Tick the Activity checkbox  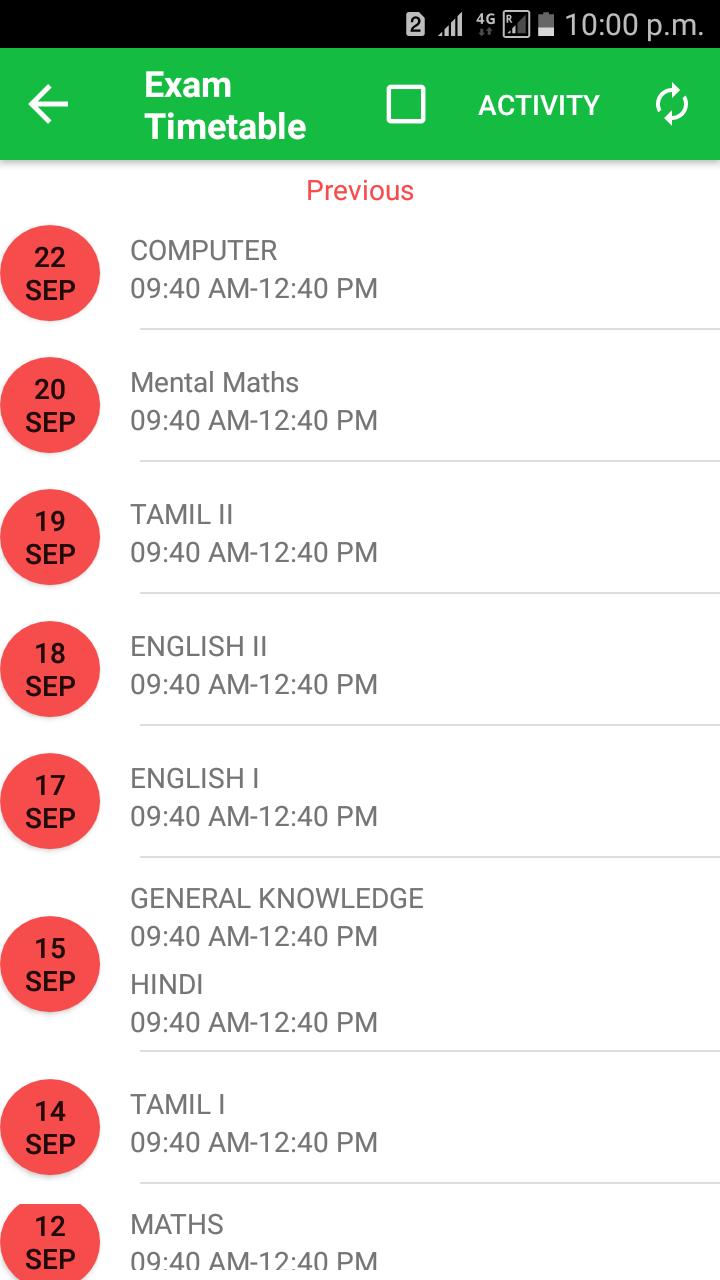point(406,104)
